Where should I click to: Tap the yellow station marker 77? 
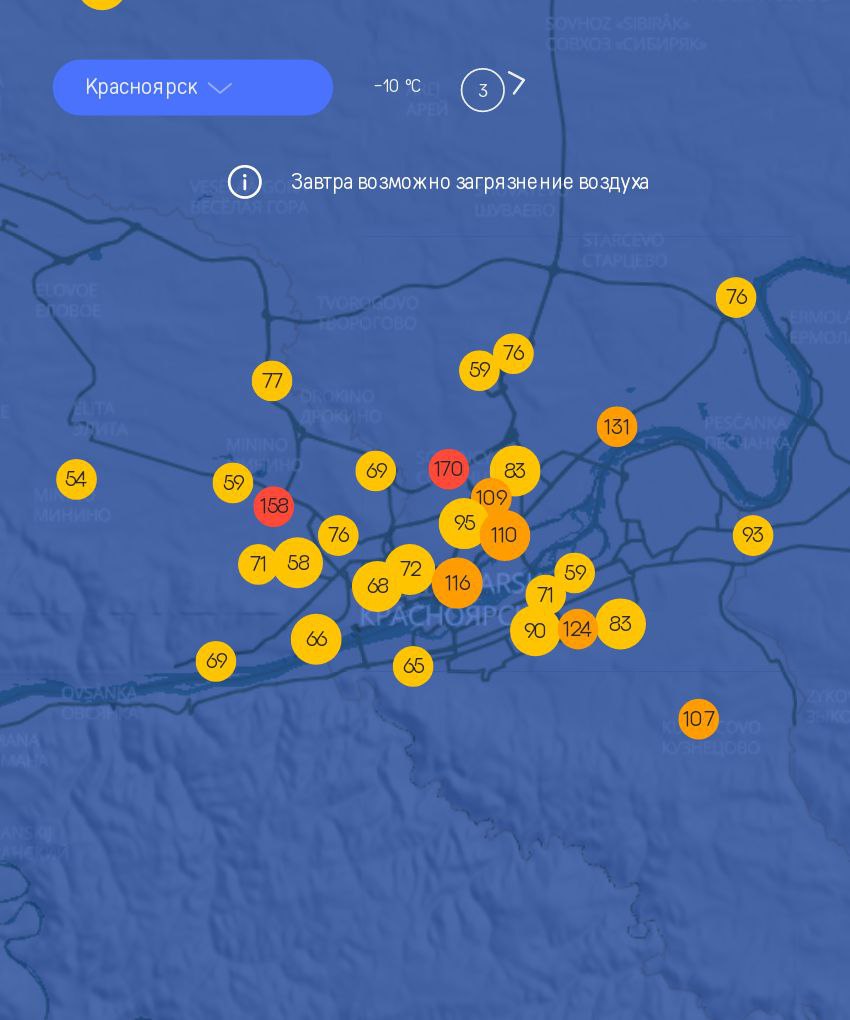pos(272,381)
